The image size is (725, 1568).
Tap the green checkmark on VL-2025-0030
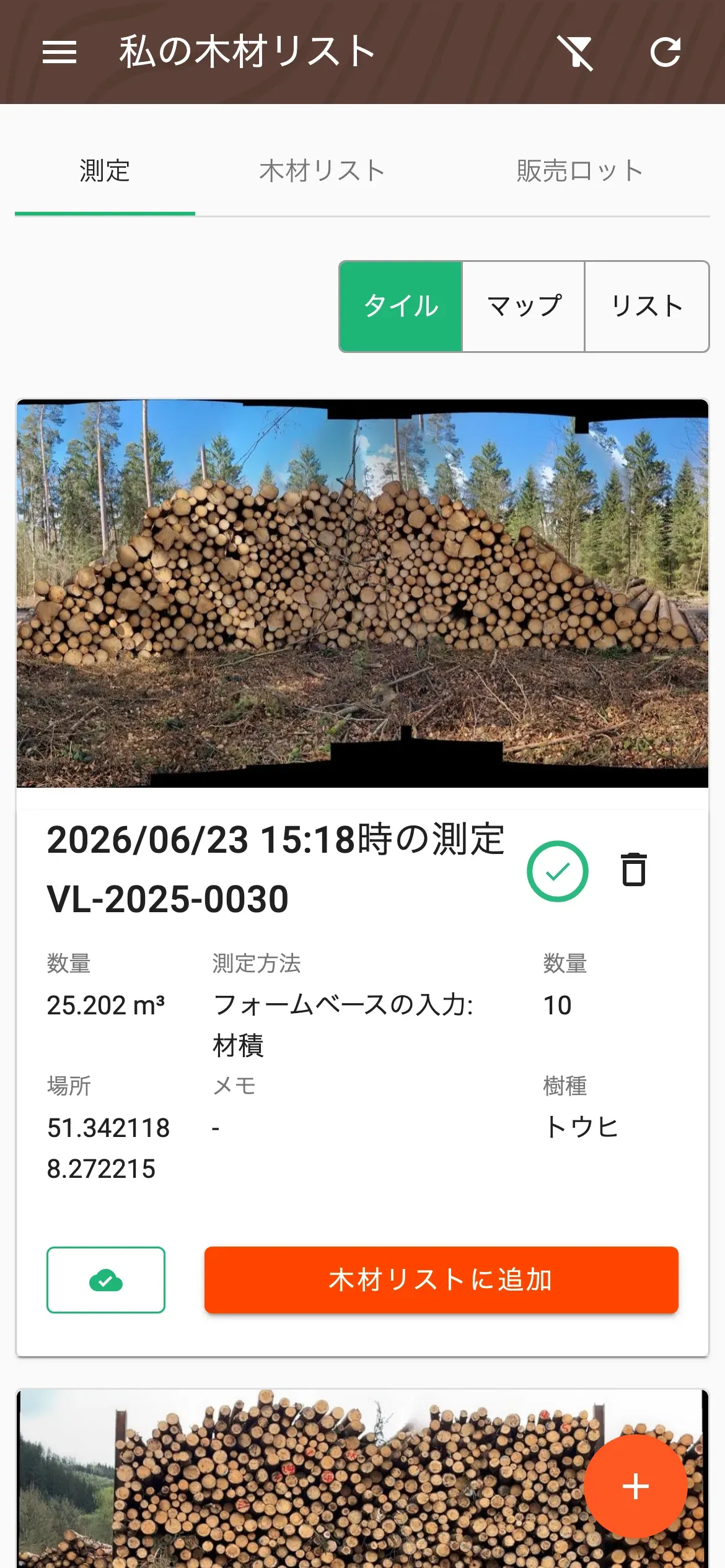click(x=557, y=871)
